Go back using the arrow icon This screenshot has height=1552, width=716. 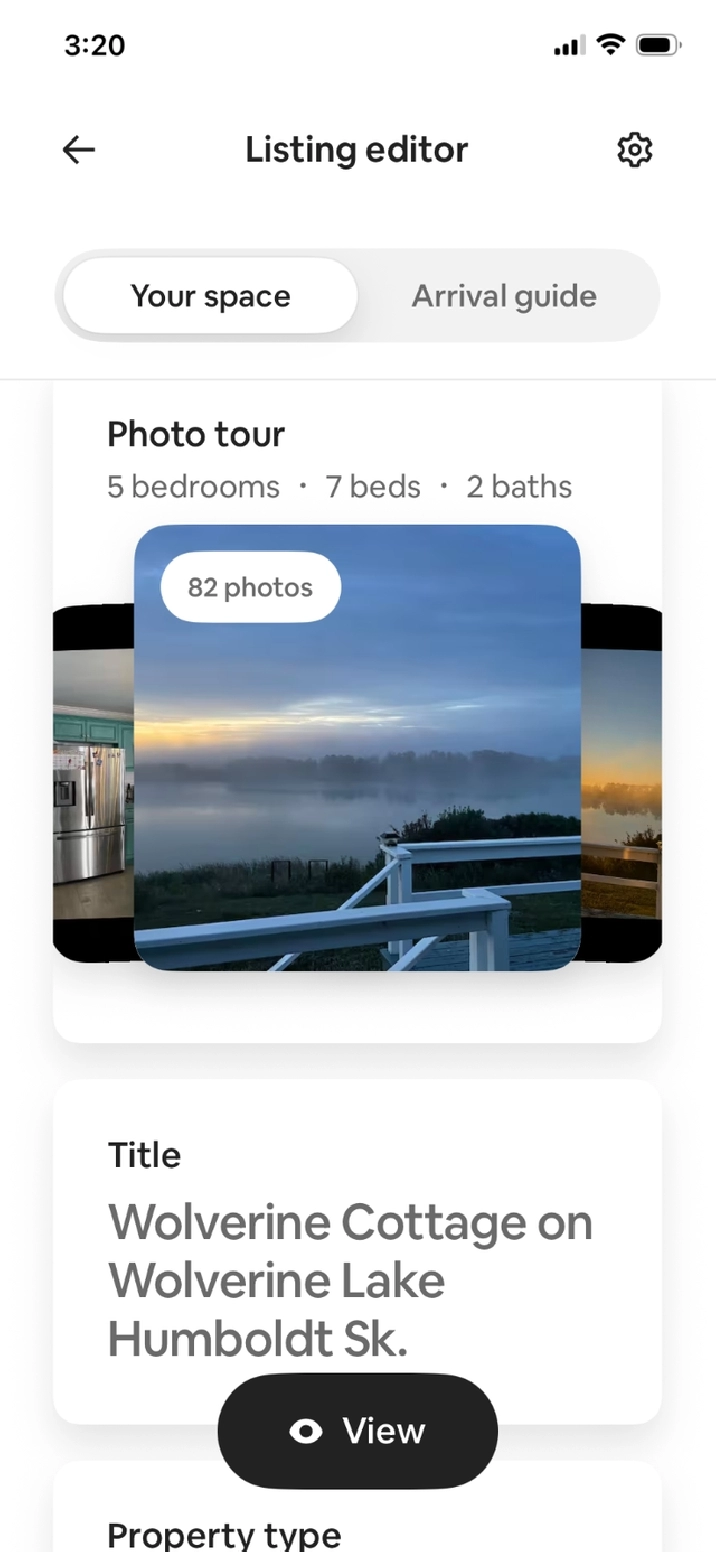pos(79,150)
